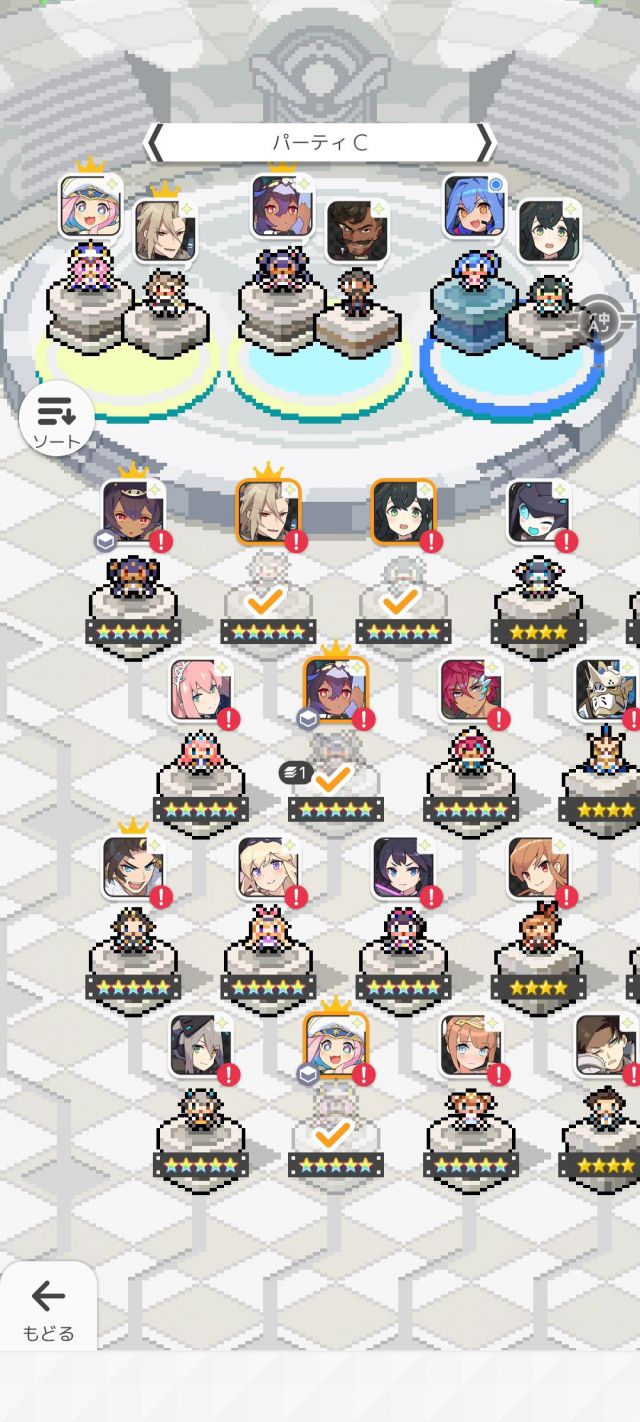
Task: Choose the one-eyed dark-haired four-star character
Action: click(538, 512)
